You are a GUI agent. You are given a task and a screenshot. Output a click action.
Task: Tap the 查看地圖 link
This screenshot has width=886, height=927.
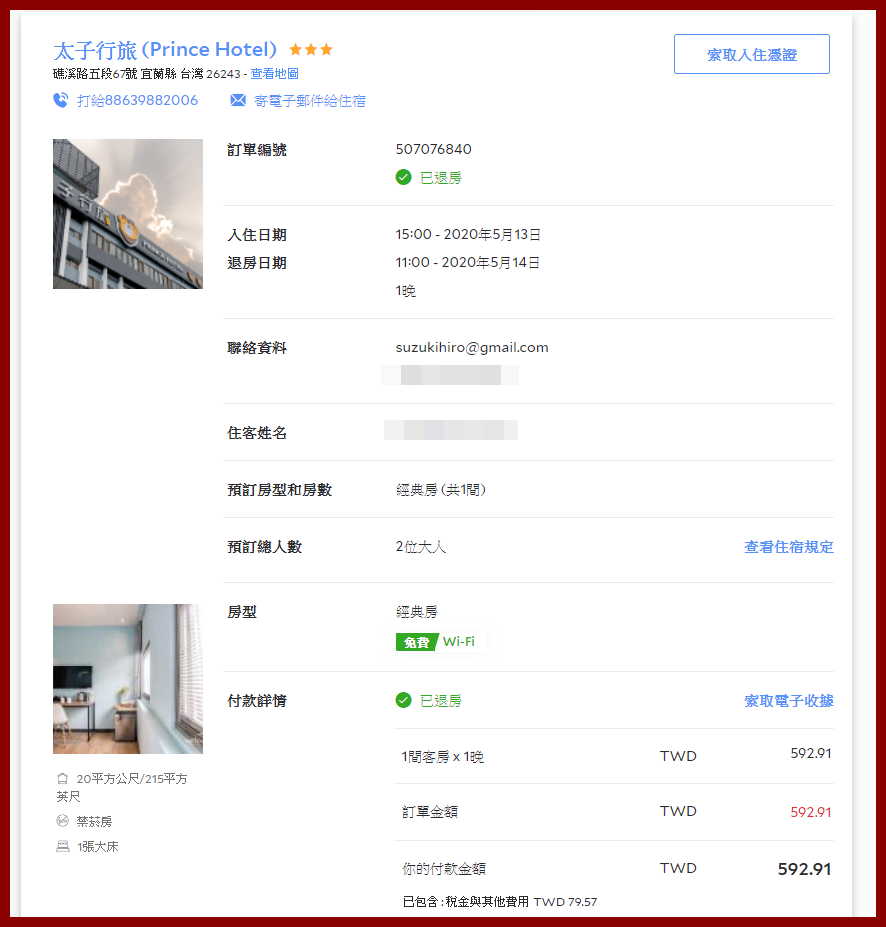274,74
